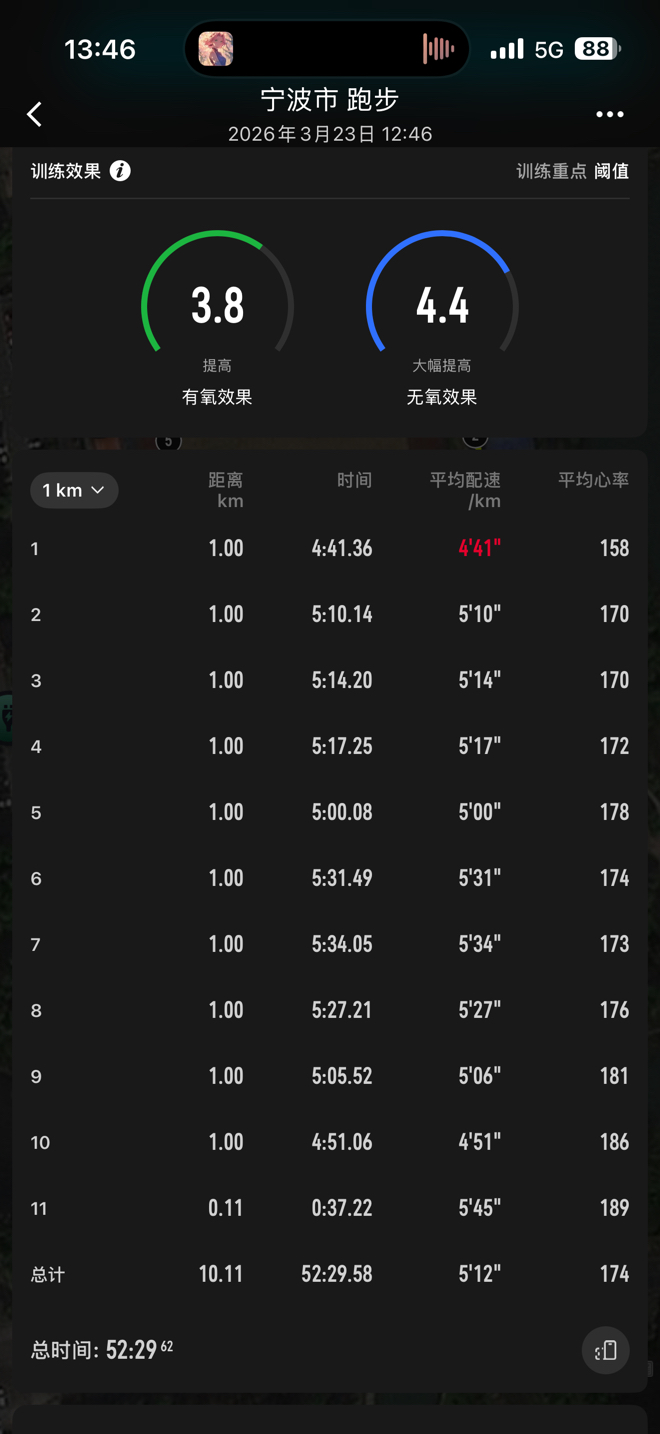
Task: Go back using the top-left arrow
Action: (35, 114)
